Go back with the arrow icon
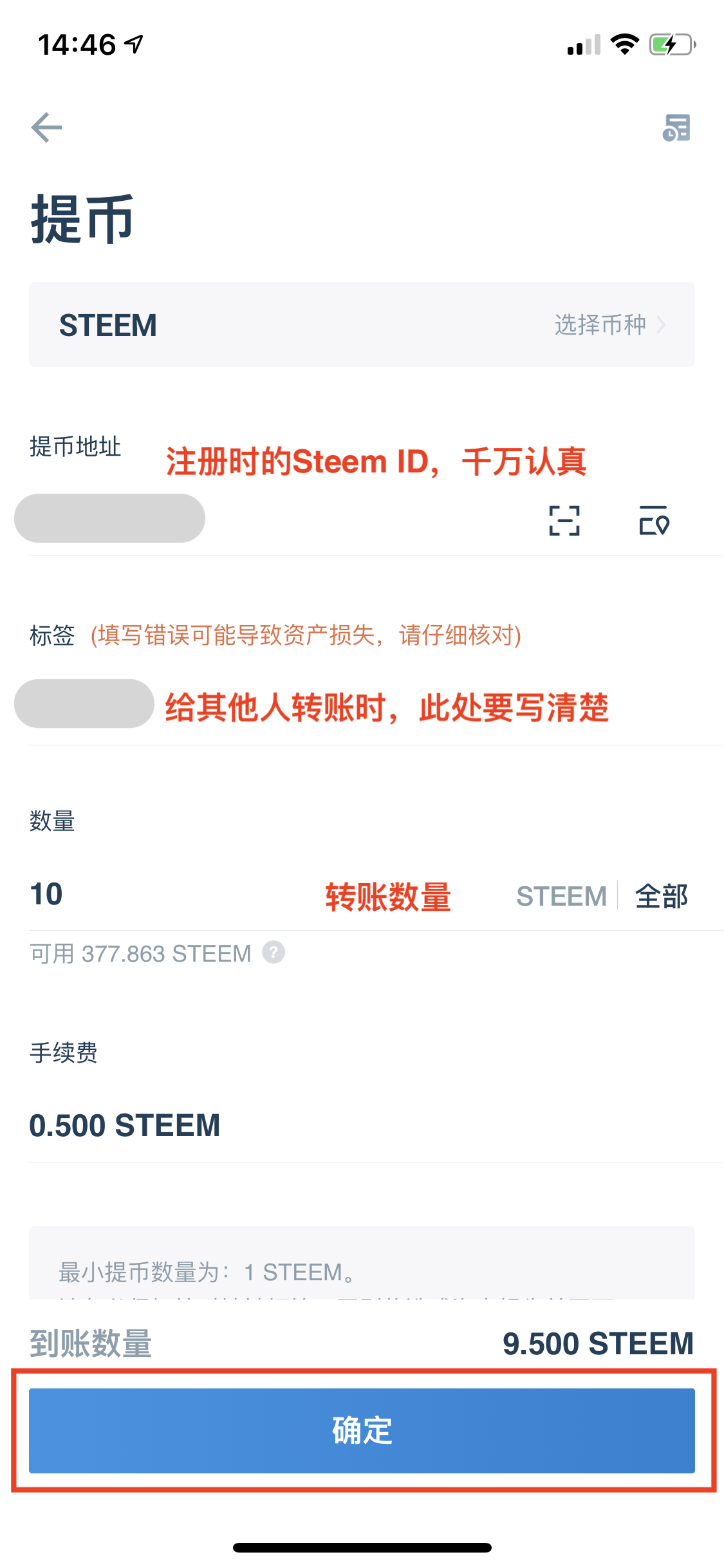724x1568 pixels. [x=46, y=127]
